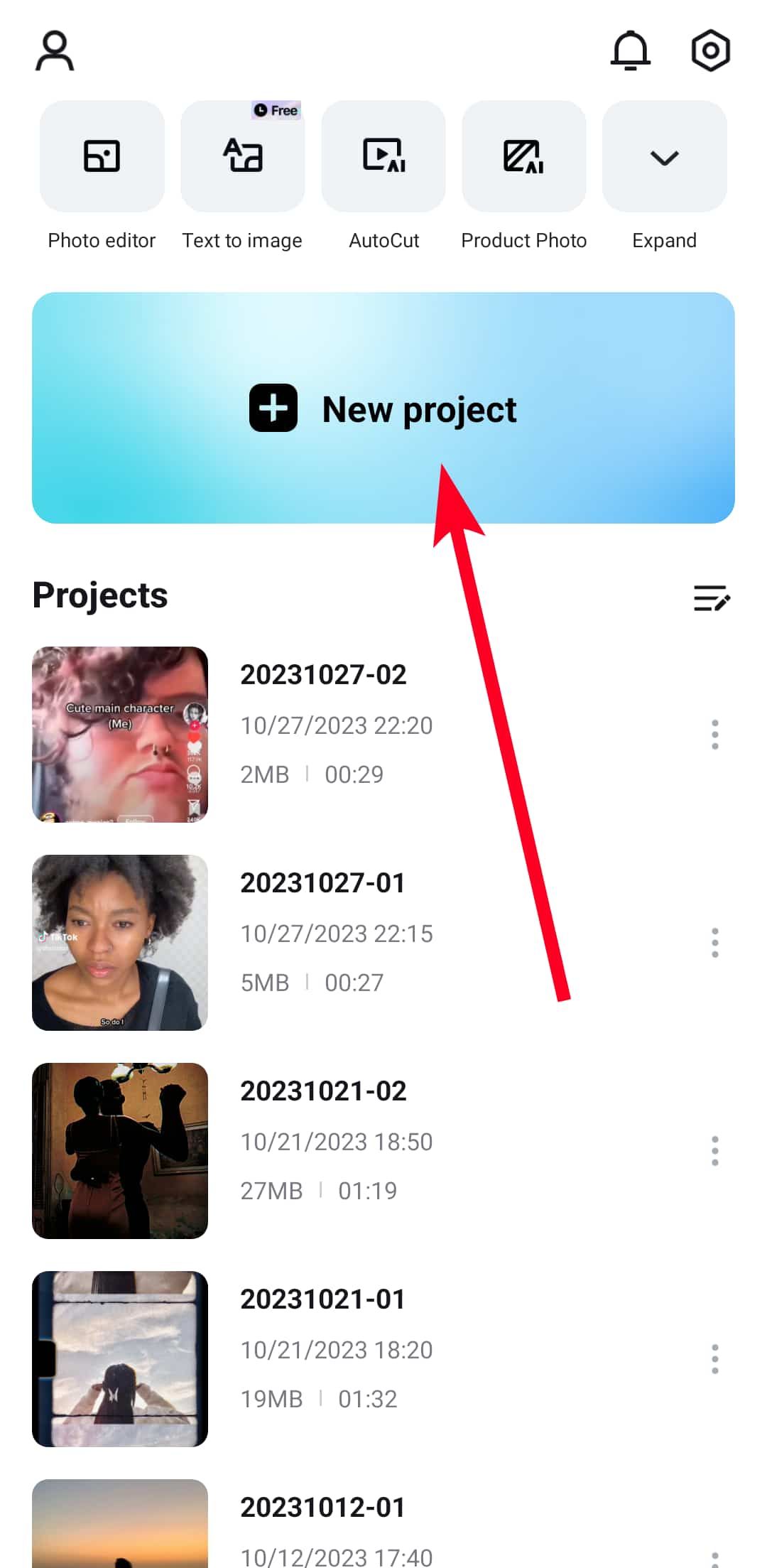Open app settings
This screenshot has height=1568, width=767.
click(x=711, y=50)
